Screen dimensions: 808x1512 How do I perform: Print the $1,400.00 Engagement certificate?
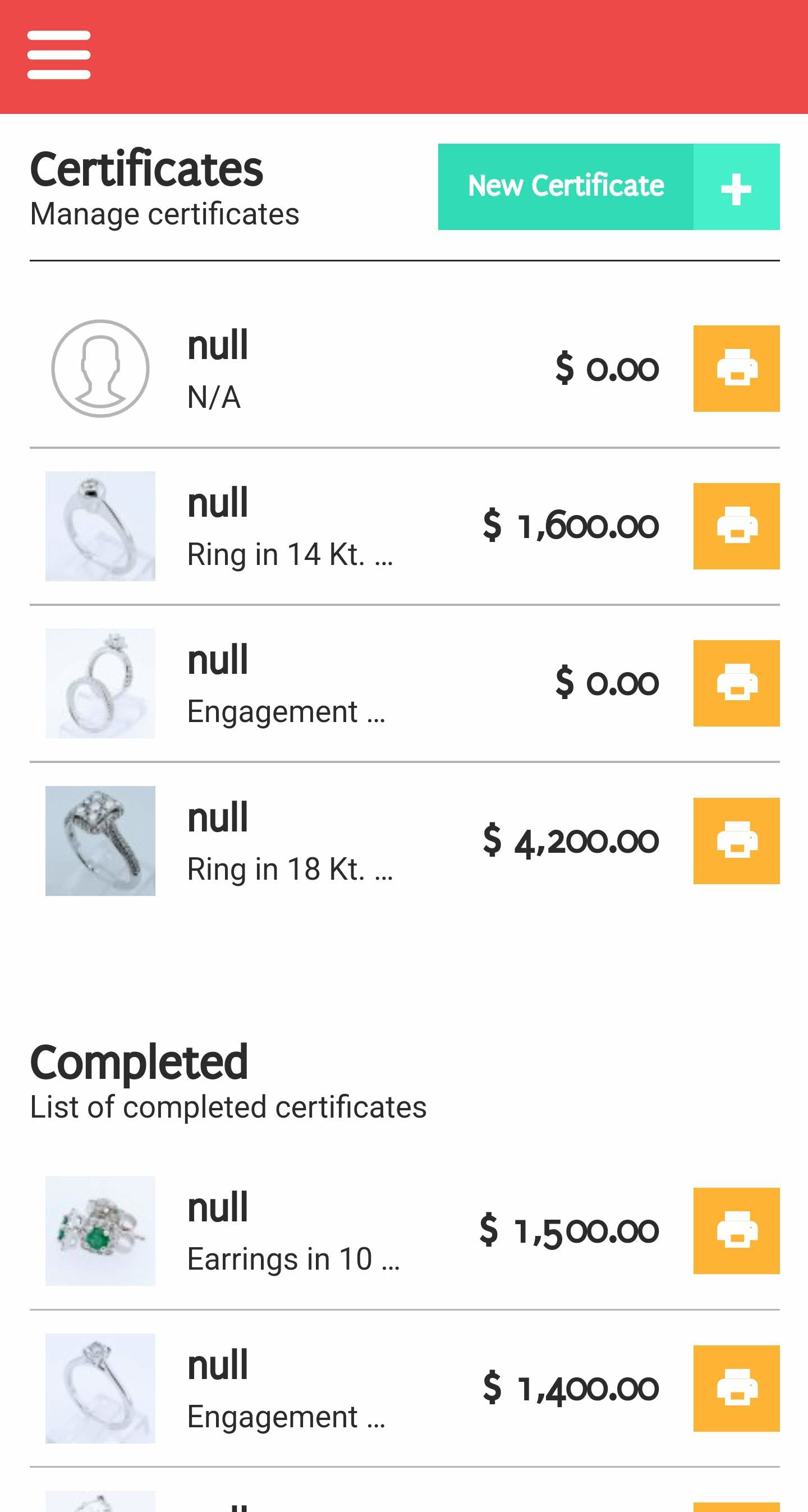(736, 1388)
